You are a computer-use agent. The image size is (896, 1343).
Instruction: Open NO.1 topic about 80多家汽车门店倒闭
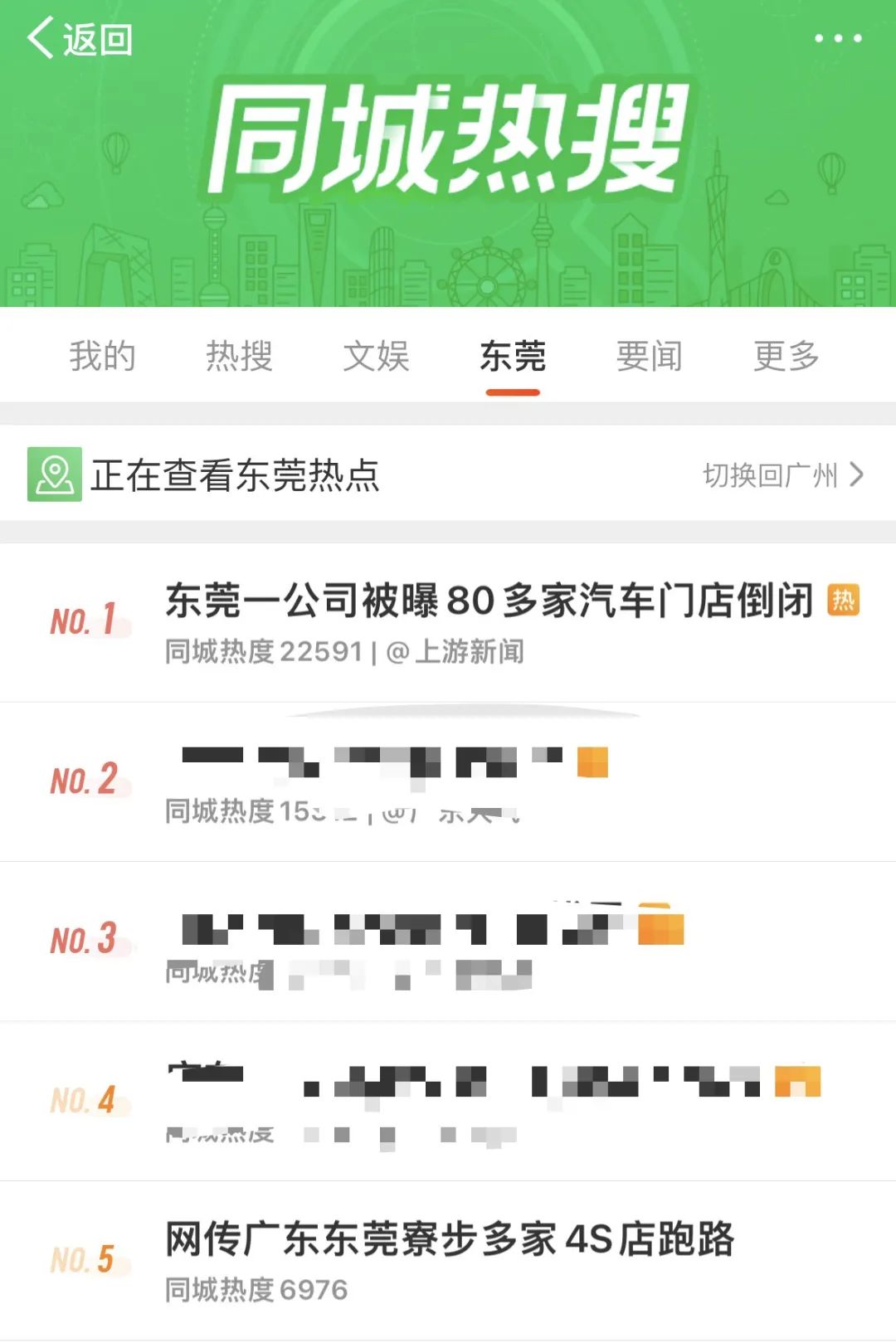[488, 601]
